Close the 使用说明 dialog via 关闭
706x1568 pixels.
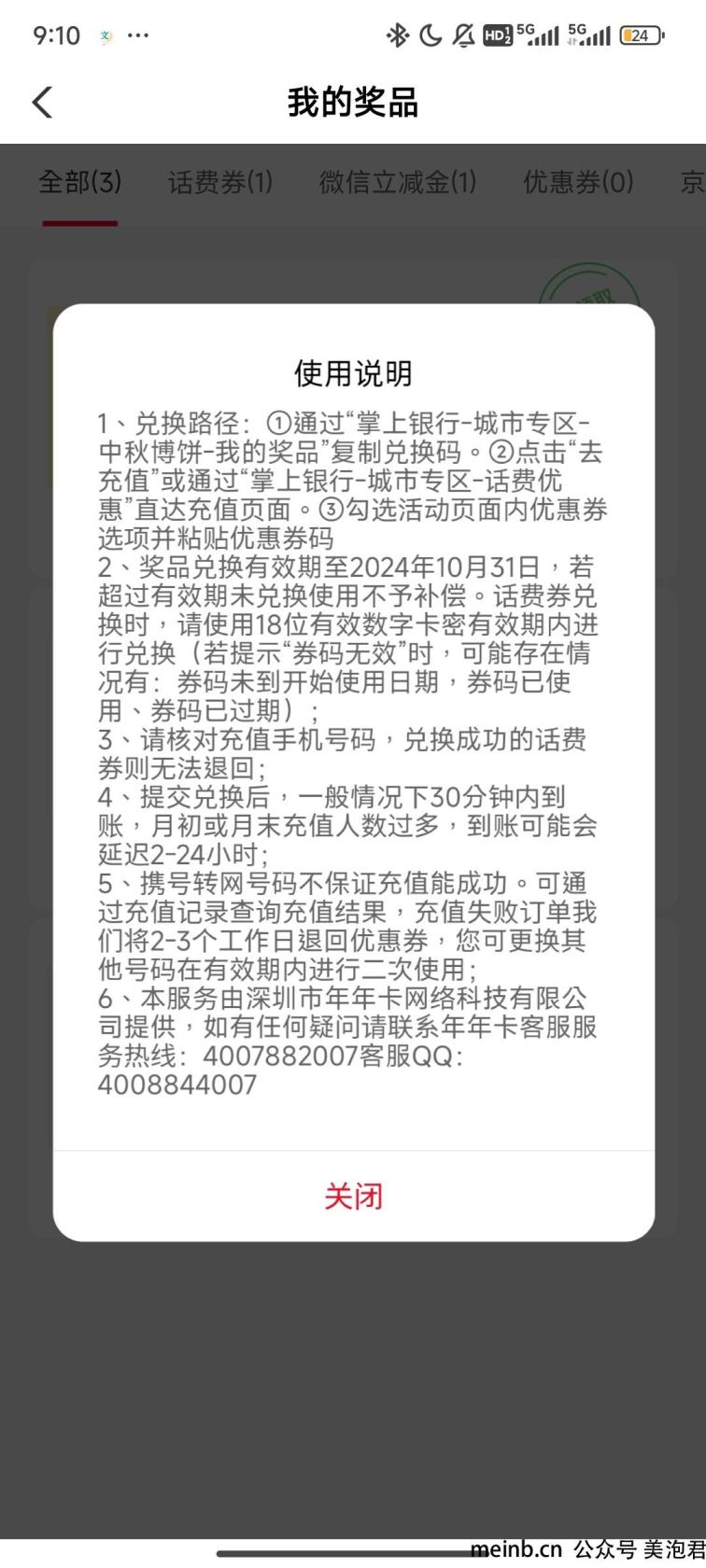tap(353, 1196)
